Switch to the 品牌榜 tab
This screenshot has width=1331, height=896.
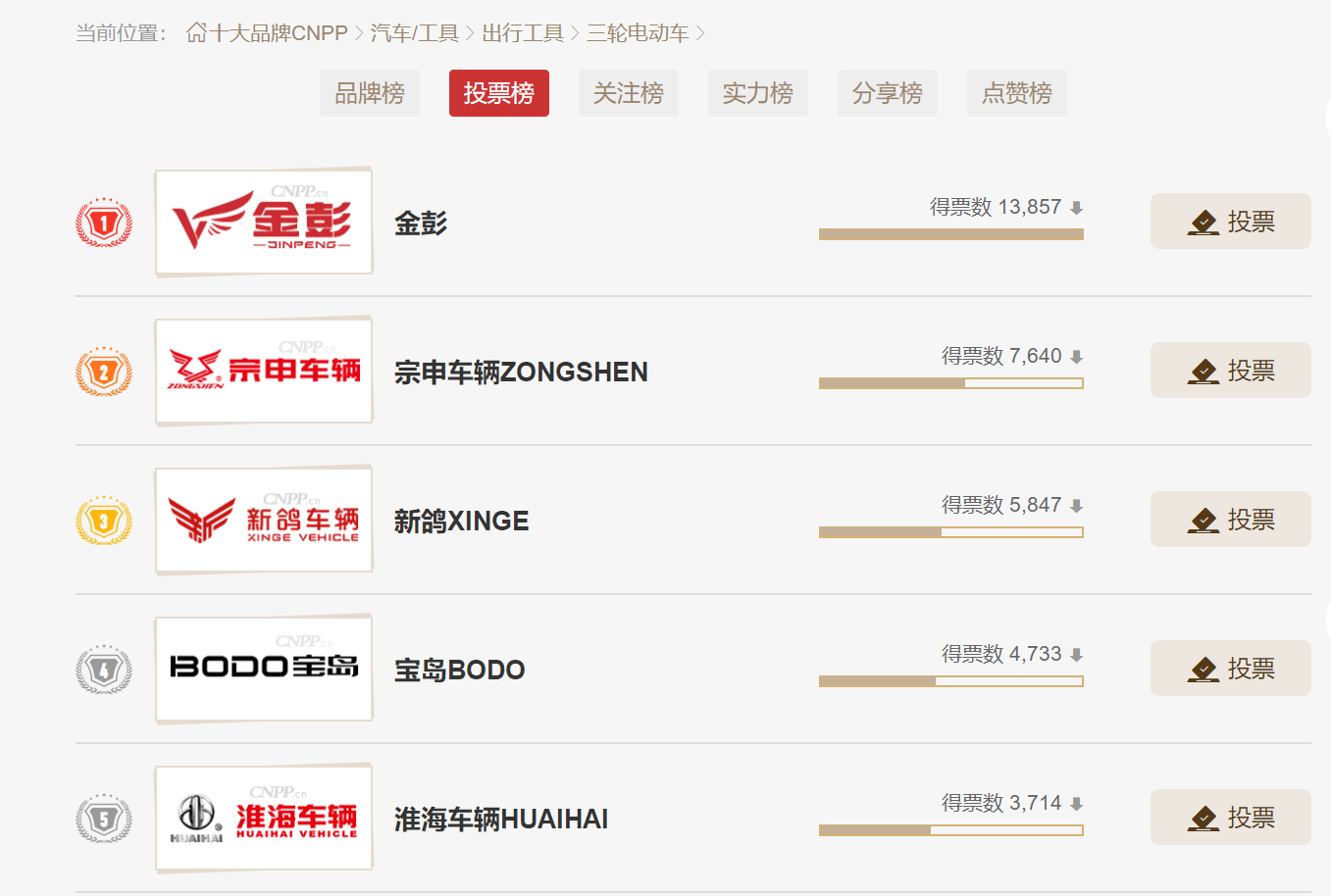[x=369, y=93]
